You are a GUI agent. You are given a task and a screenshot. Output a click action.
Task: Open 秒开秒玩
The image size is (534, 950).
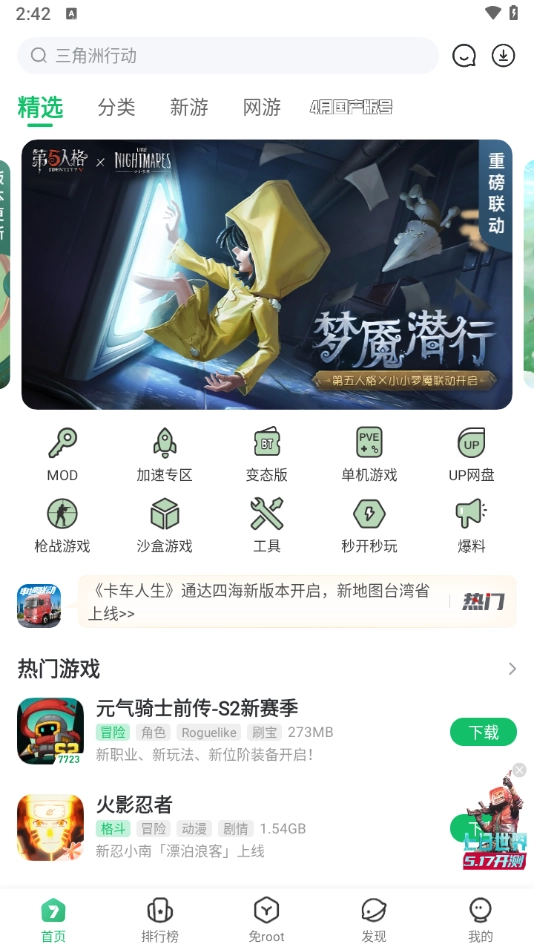click(369, 525)
